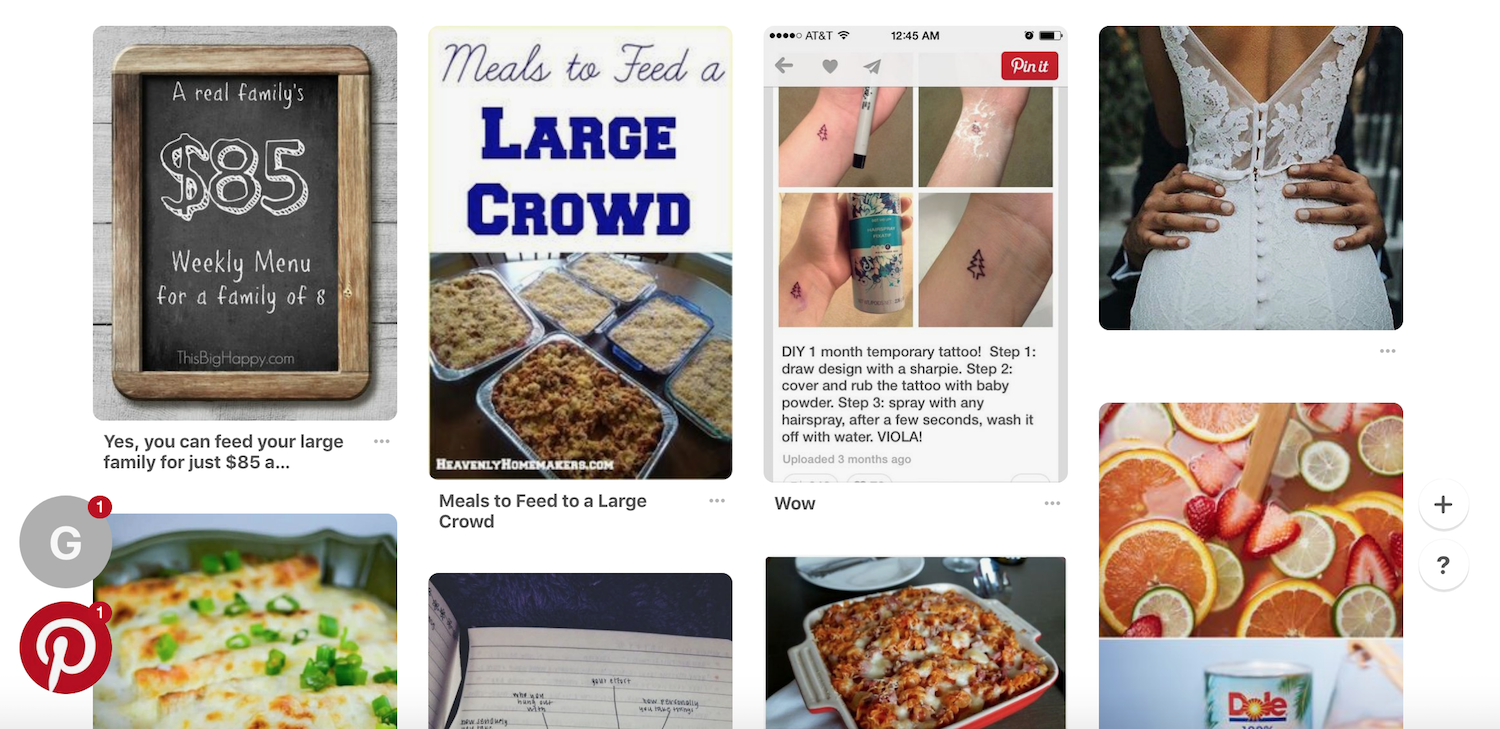Open the notebook diagram pin
1500x729 pixels.
tap(580, 650)
